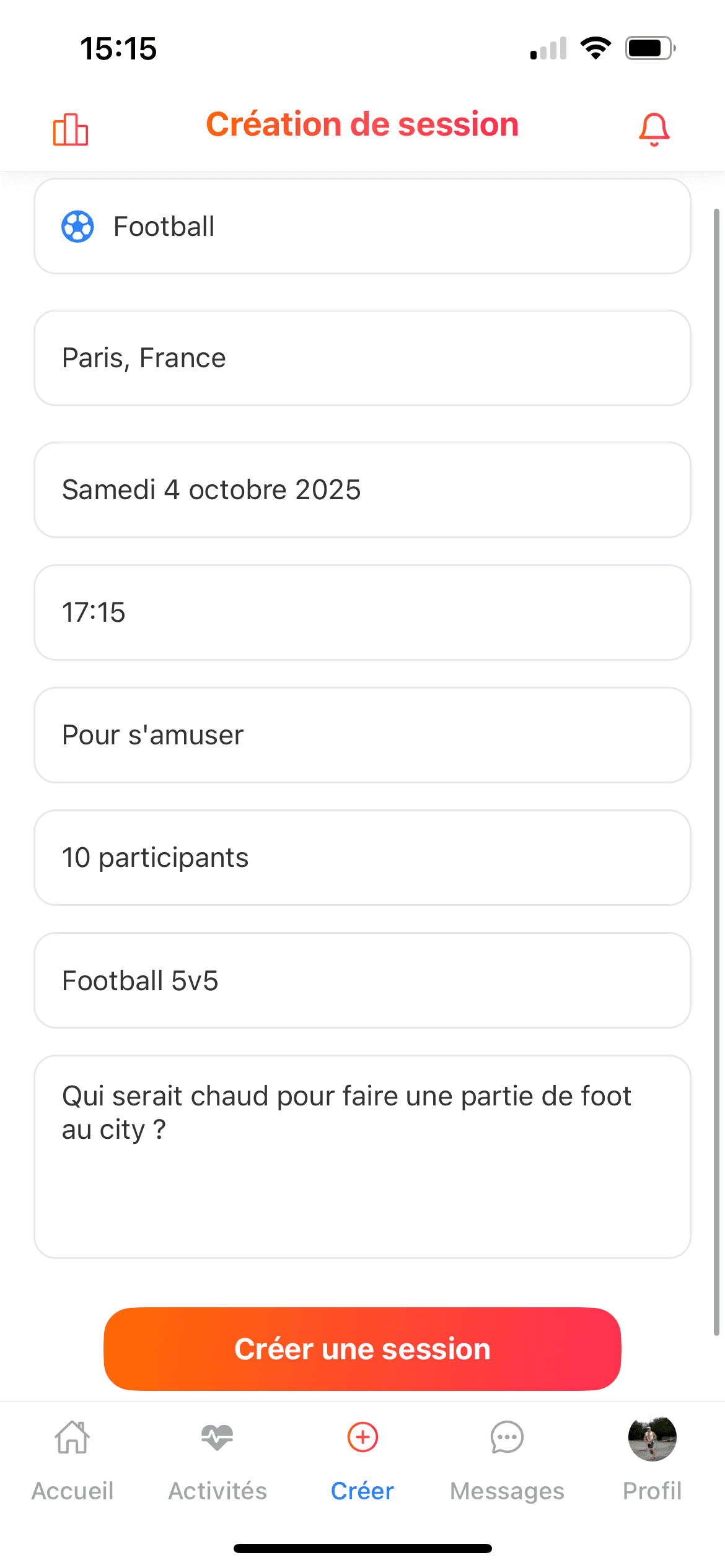725x1568 pixels.
Task: Change the Pour s'amuser level option
Action: (x=362, y=735)
